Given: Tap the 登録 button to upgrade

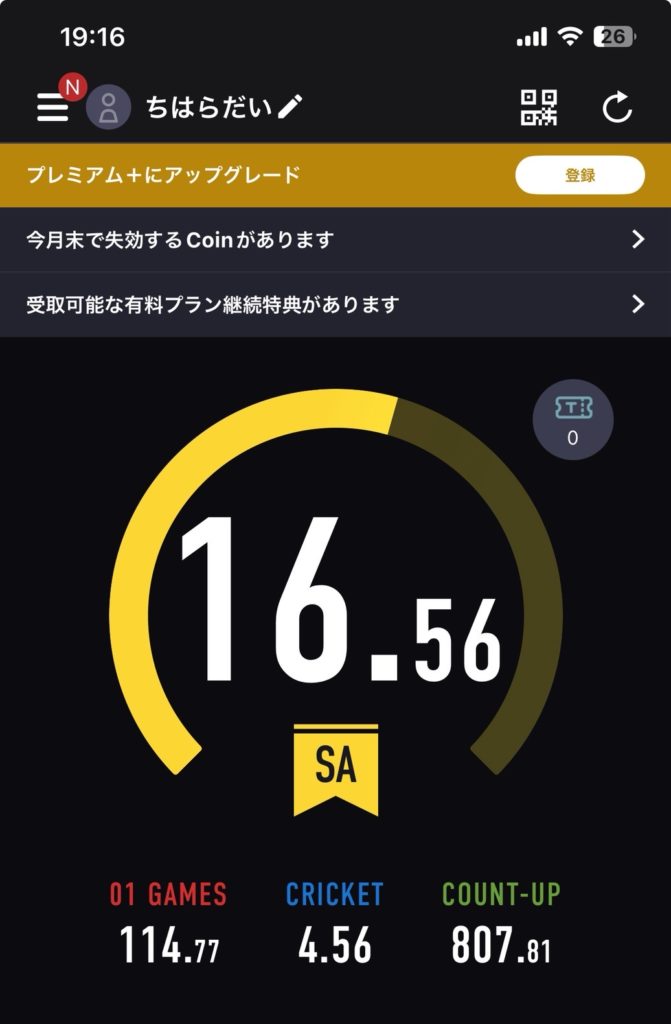Looking at the screenshot, I should pos(580,175).
